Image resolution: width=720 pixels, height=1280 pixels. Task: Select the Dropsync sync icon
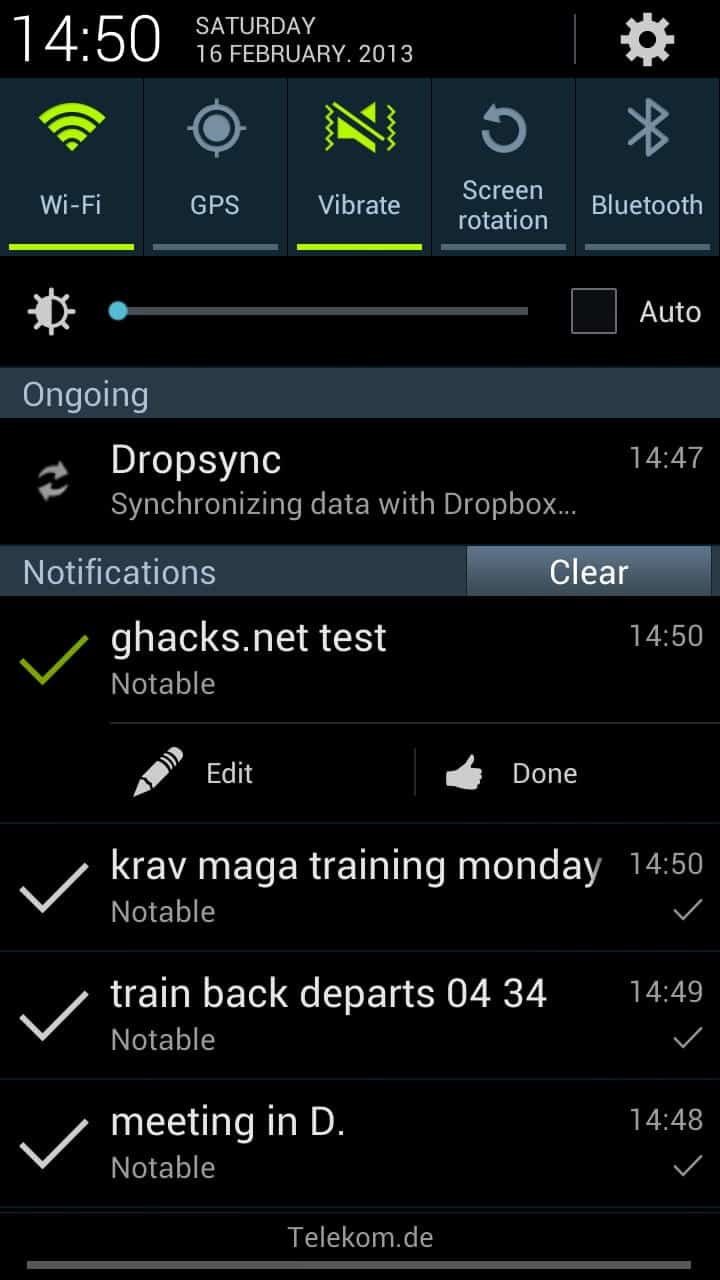click(x=51, y=480)
